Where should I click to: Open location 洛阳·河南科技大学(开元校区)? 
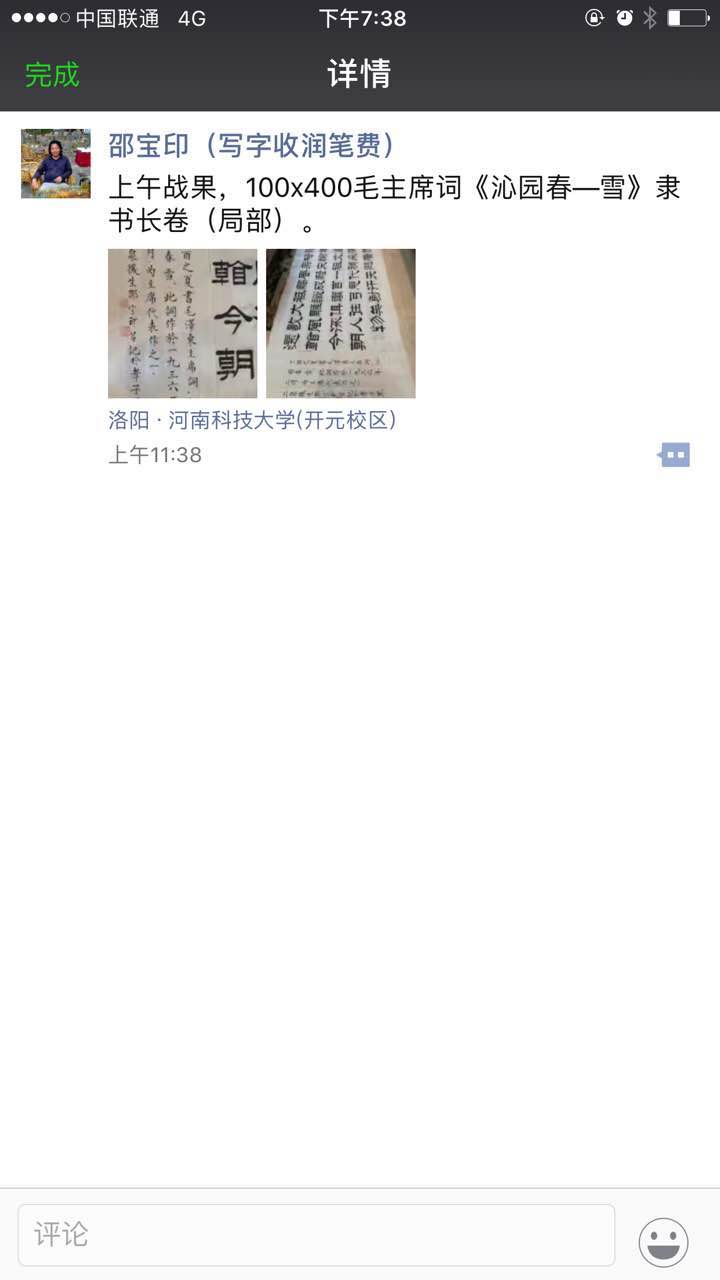tap(252, 420)
